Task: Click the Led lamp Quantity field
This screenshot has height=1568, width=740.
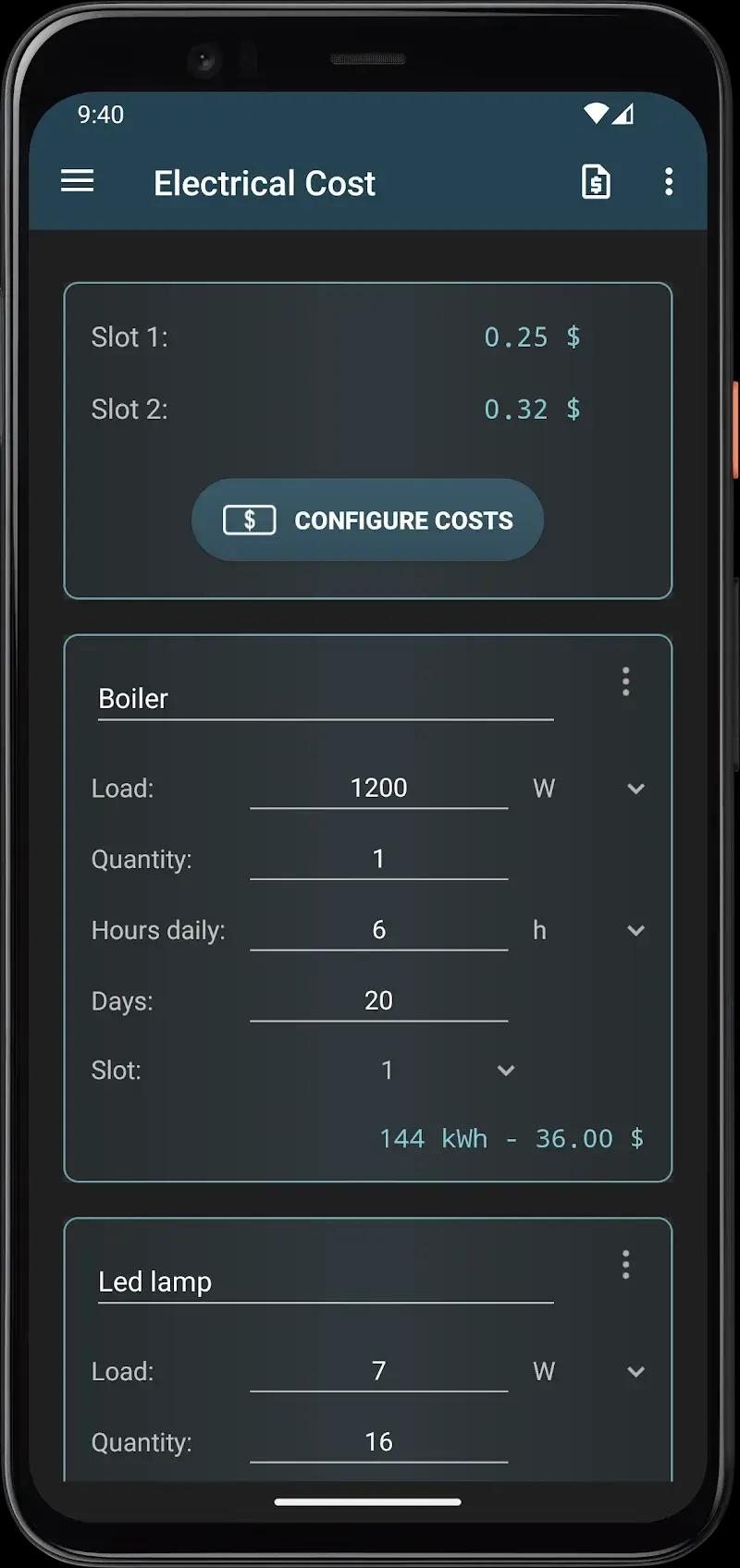Action: click(x=378, y=1442)
